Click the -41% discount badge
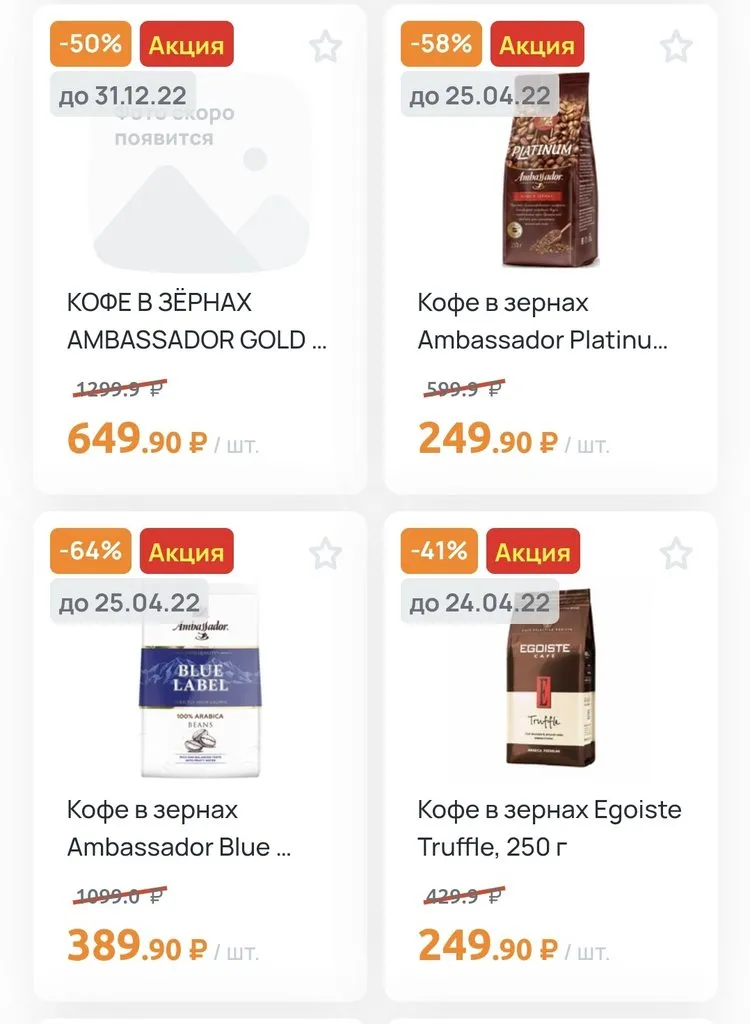750x1024 pixels. tap(438, 551)
